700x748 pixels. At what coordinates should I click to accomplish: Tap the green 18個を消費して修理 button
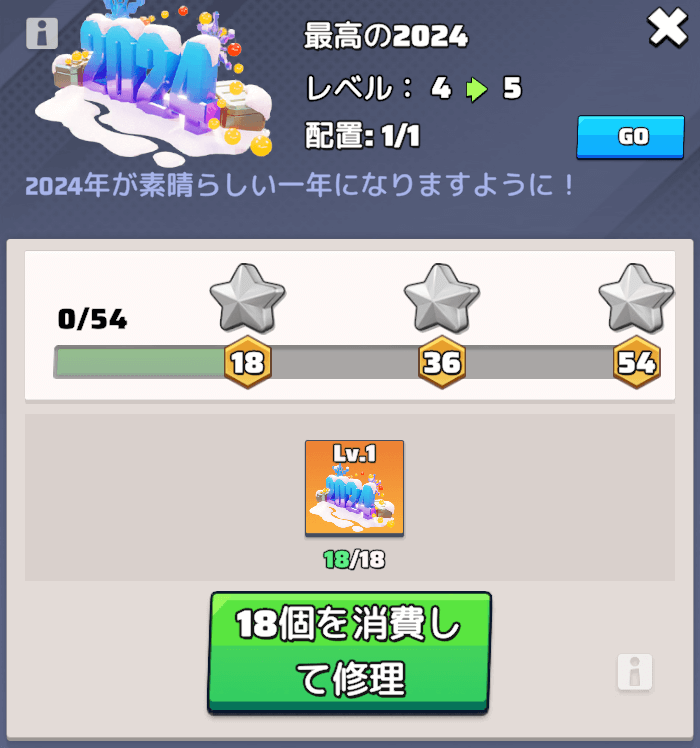[349, 652]
